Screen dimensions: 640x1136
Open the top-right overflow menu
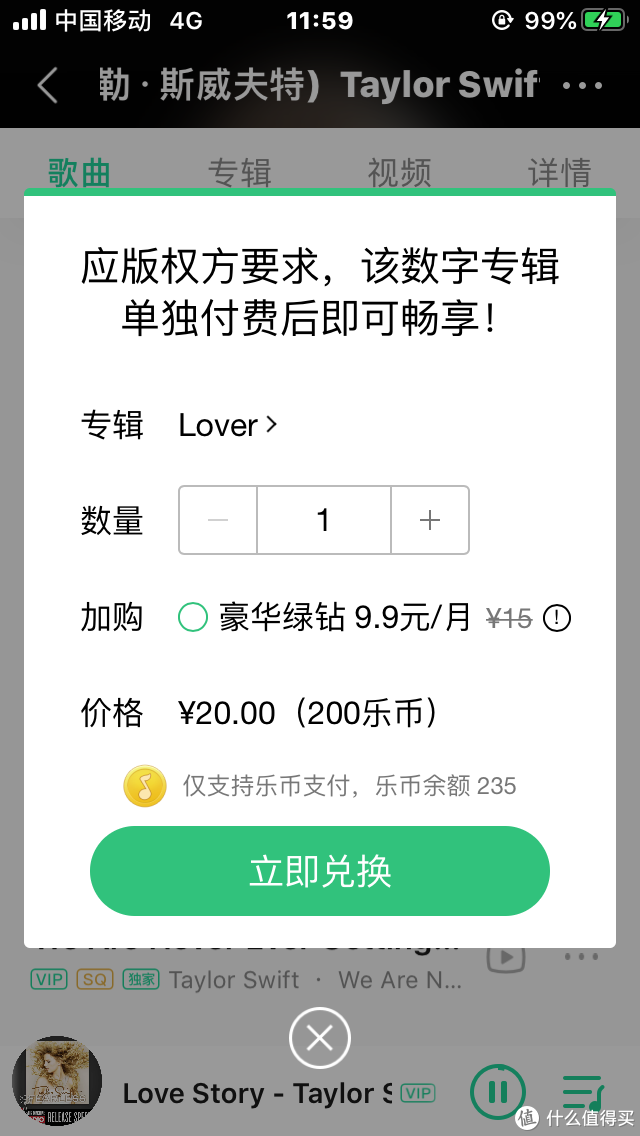583,86
